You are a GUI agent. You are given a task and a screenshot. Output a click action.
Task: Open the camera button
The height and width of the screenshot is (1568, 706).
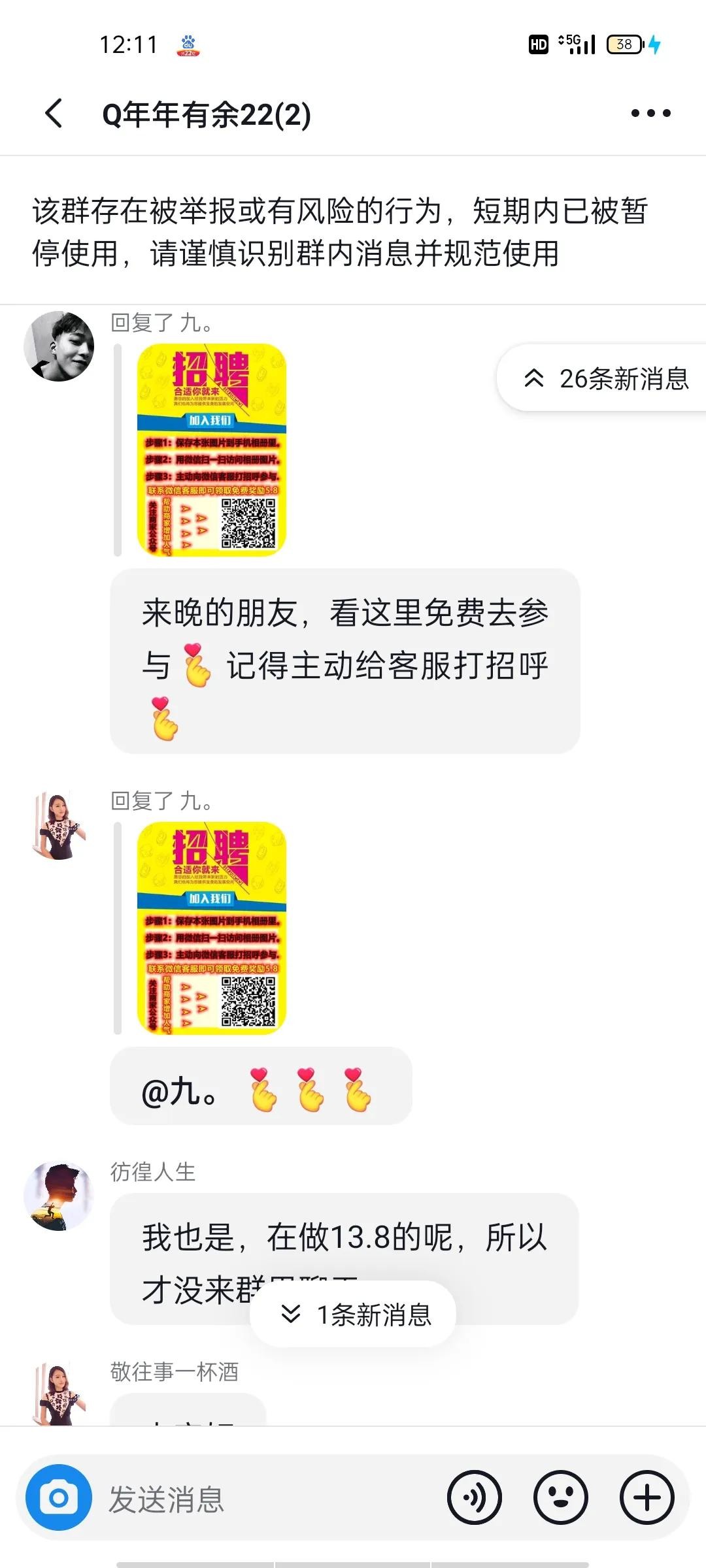click(59, 1497)
